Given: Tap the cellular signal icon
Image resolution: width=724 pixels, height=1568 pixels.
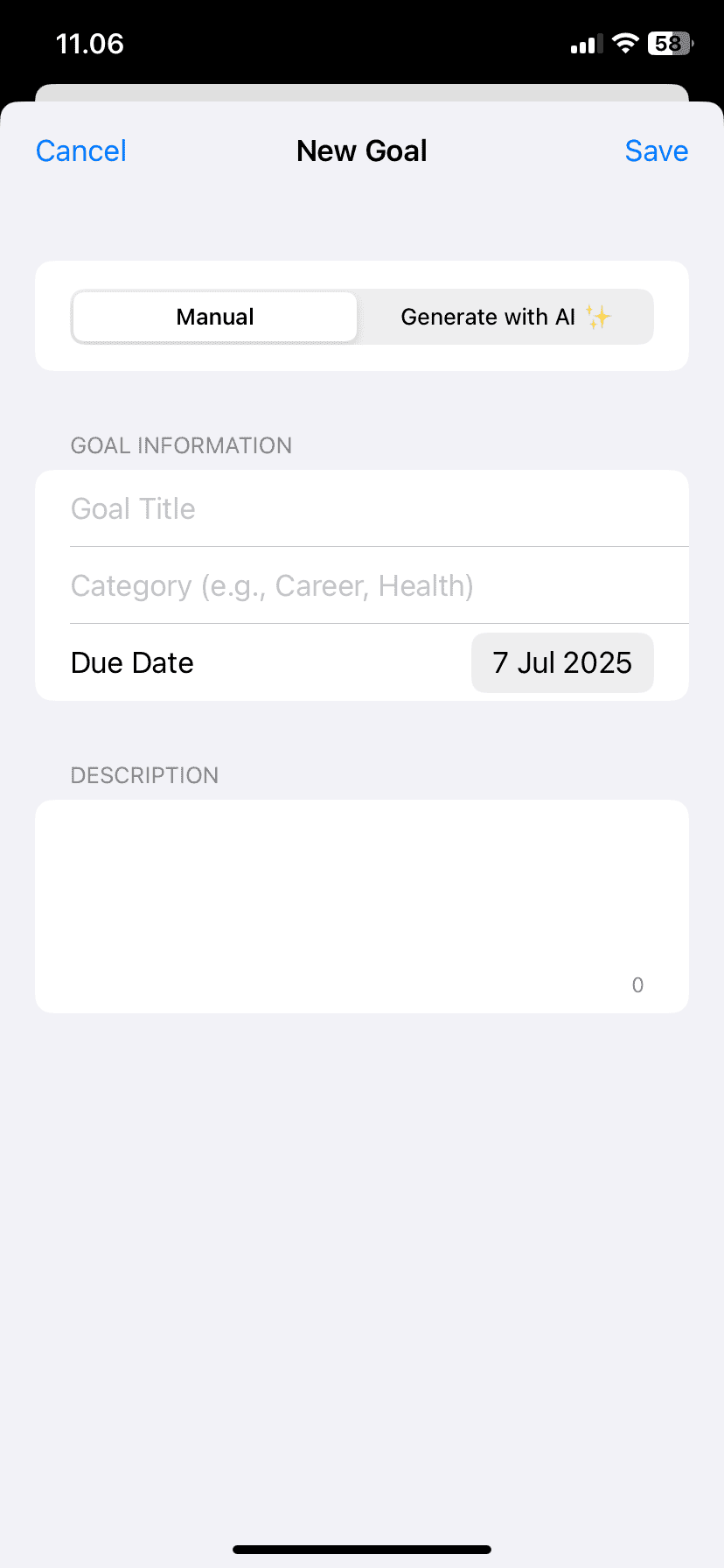Looking at the screenshot, I should click(x=584, y=42).
